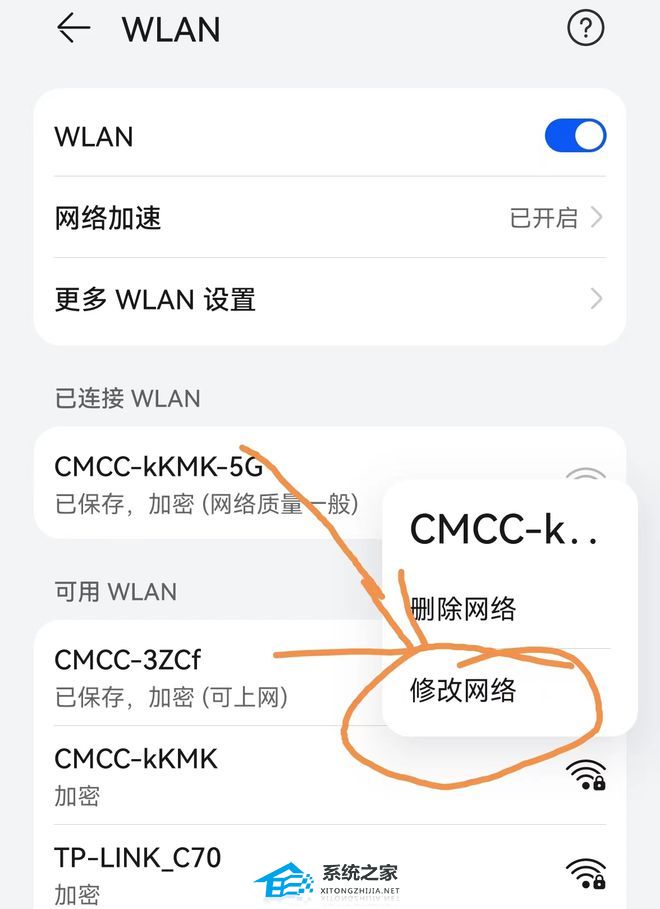Go back from WLAN settings
Viewport: 660px width, 909px height.
pyautogui.click(x=74, y=29)
